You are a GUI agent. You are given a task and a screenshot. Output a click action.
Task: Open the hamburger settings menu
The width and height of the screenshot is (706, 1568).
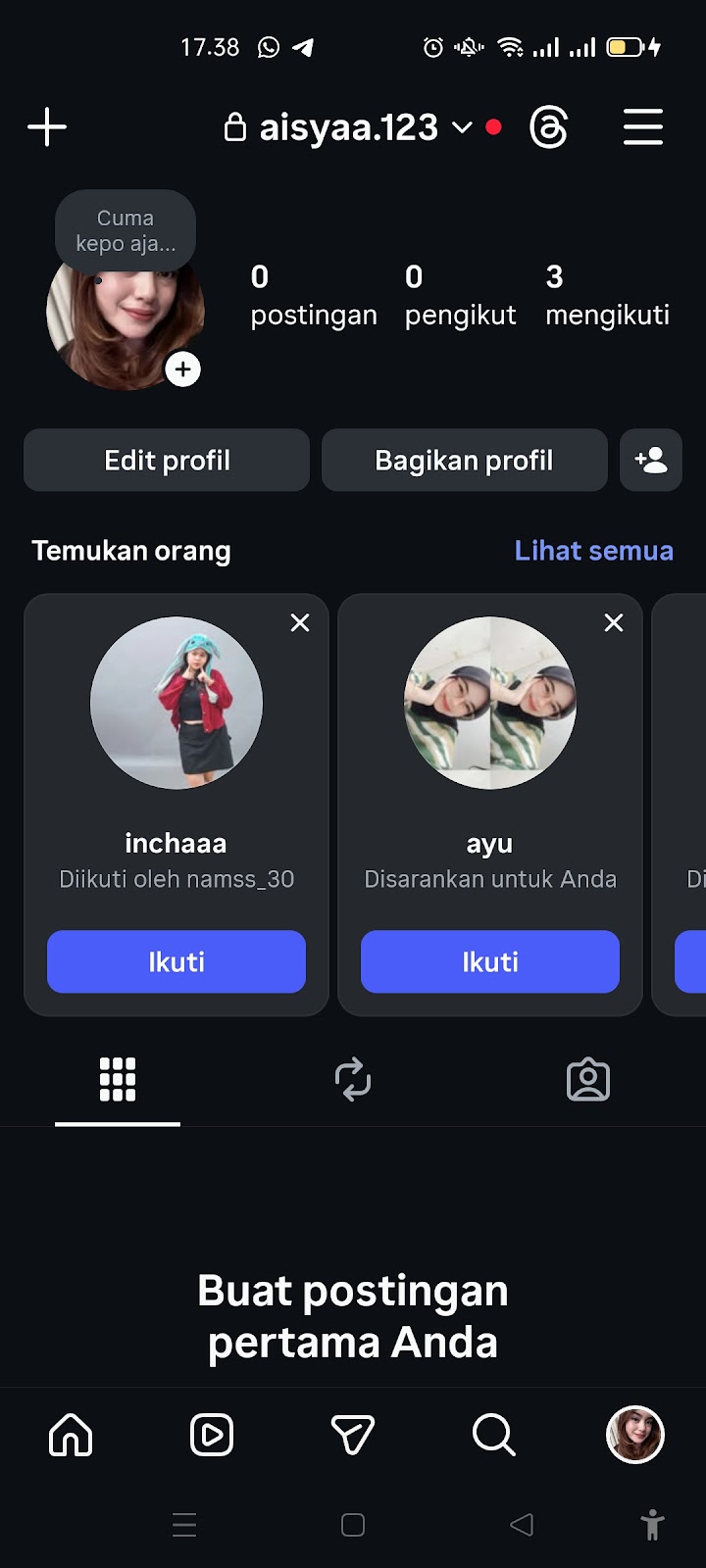point(643,127)
